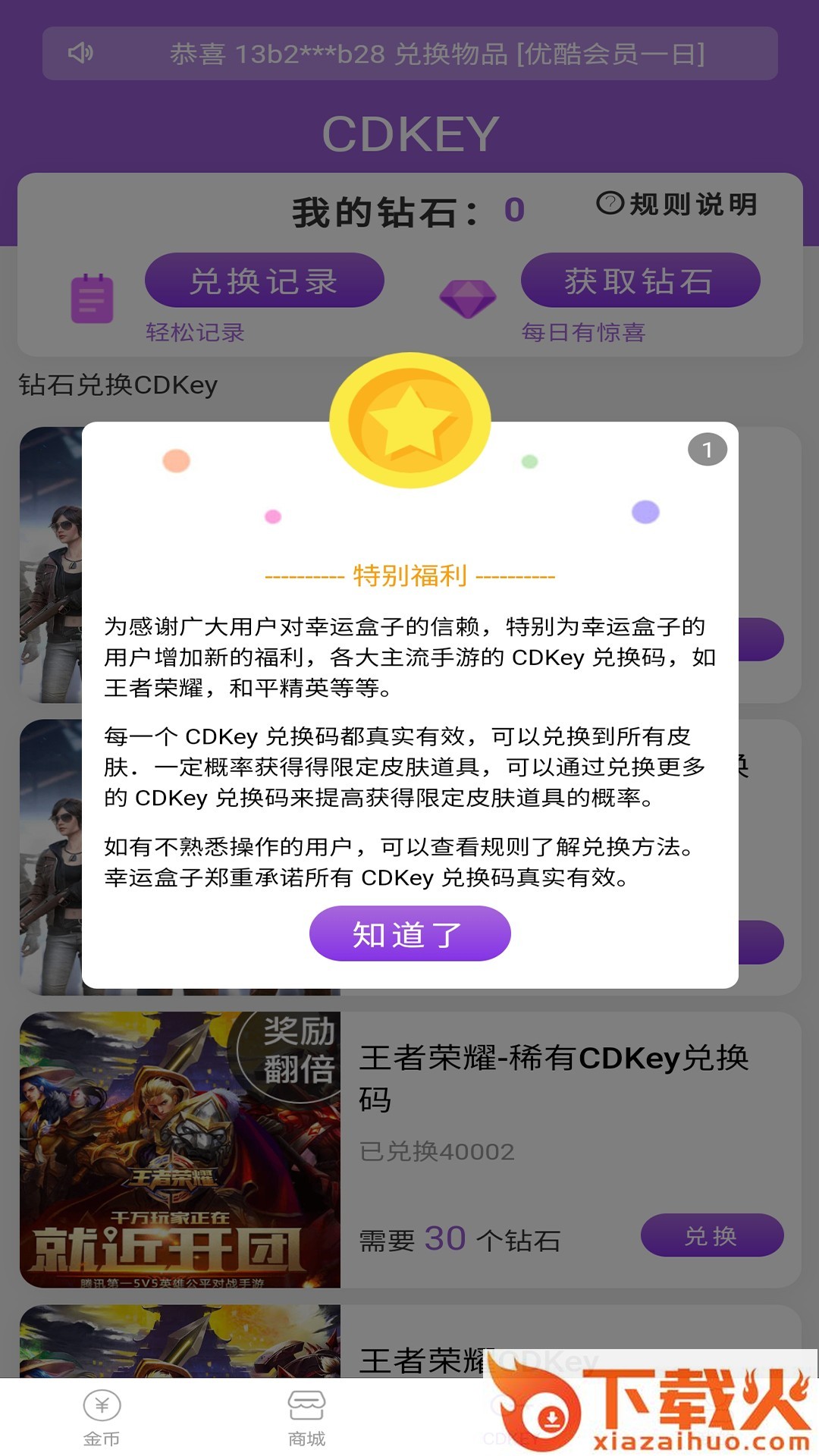Switch to the 金币 tab

pos(102,1418)
